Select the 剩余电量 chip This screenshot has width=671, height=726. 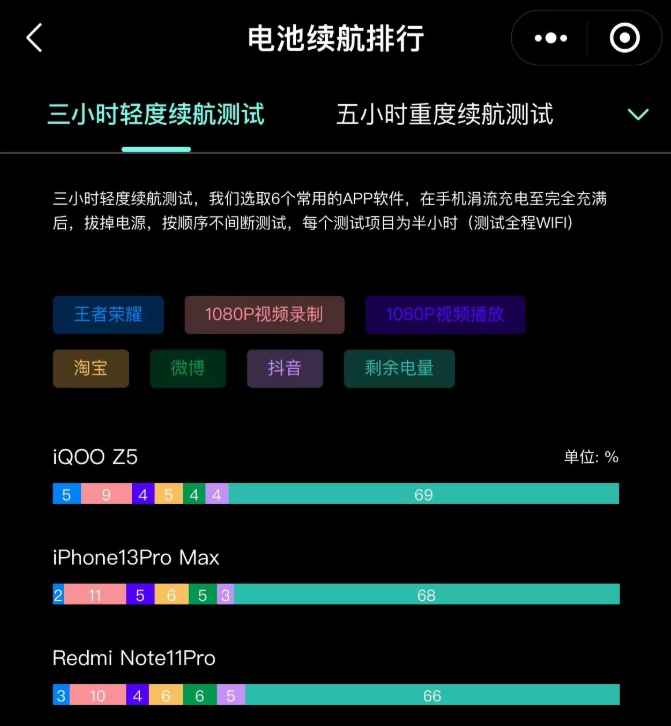[x=399, y=368]
